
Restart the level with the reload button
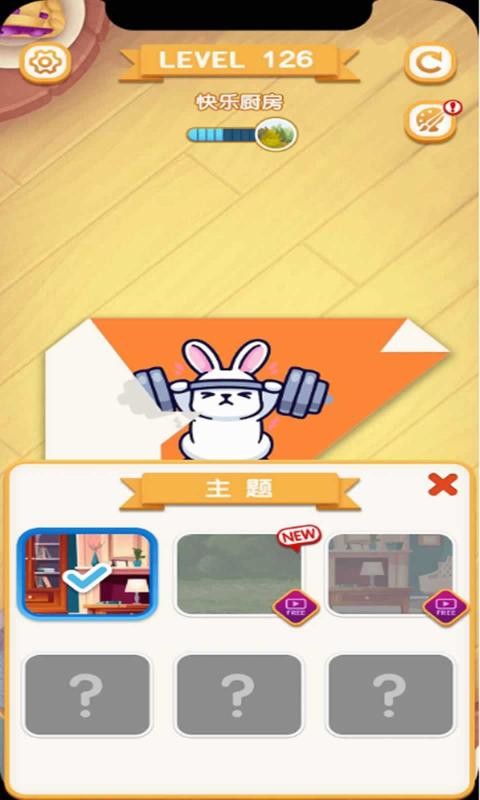click(x=430, y=63)
